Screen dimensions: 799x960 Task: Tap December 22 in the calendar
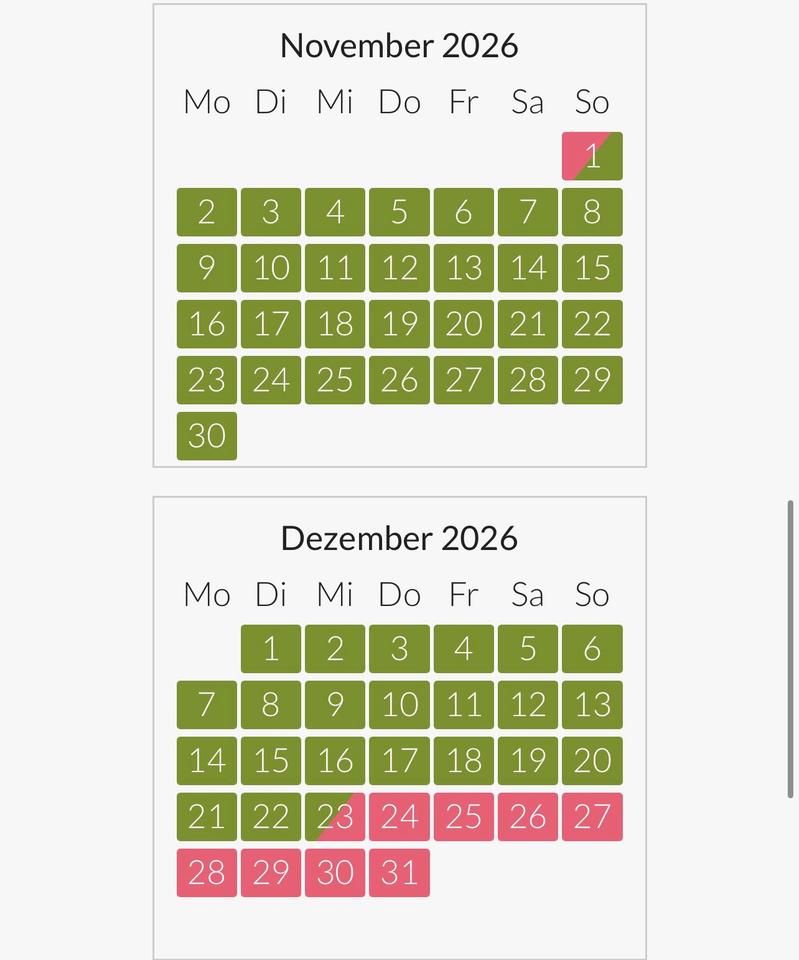tap(271, 817)
